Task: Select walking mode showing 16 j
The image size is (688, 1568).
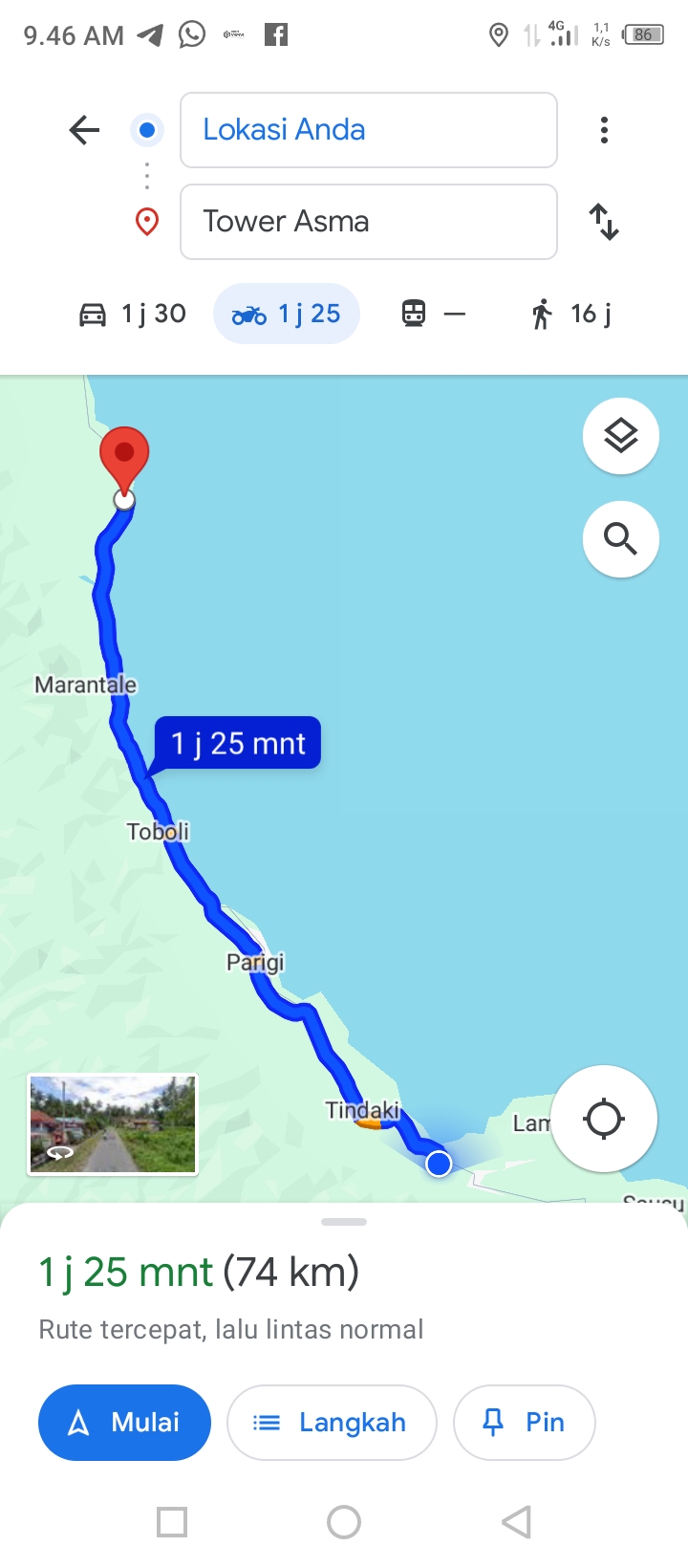Action: pyautogui.click(x=571, y=314)
